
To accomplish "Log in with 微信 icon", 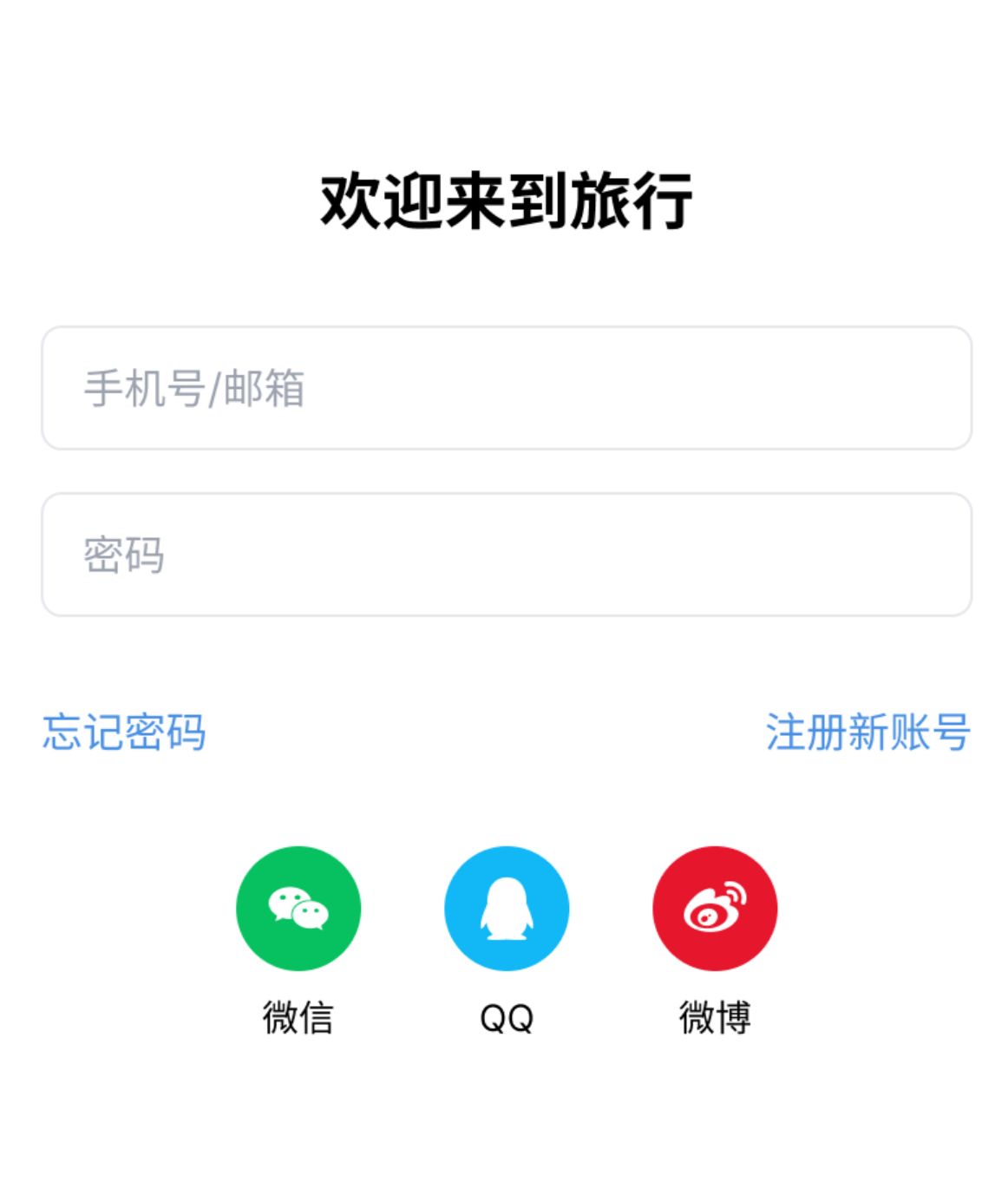I will (298, 908).
